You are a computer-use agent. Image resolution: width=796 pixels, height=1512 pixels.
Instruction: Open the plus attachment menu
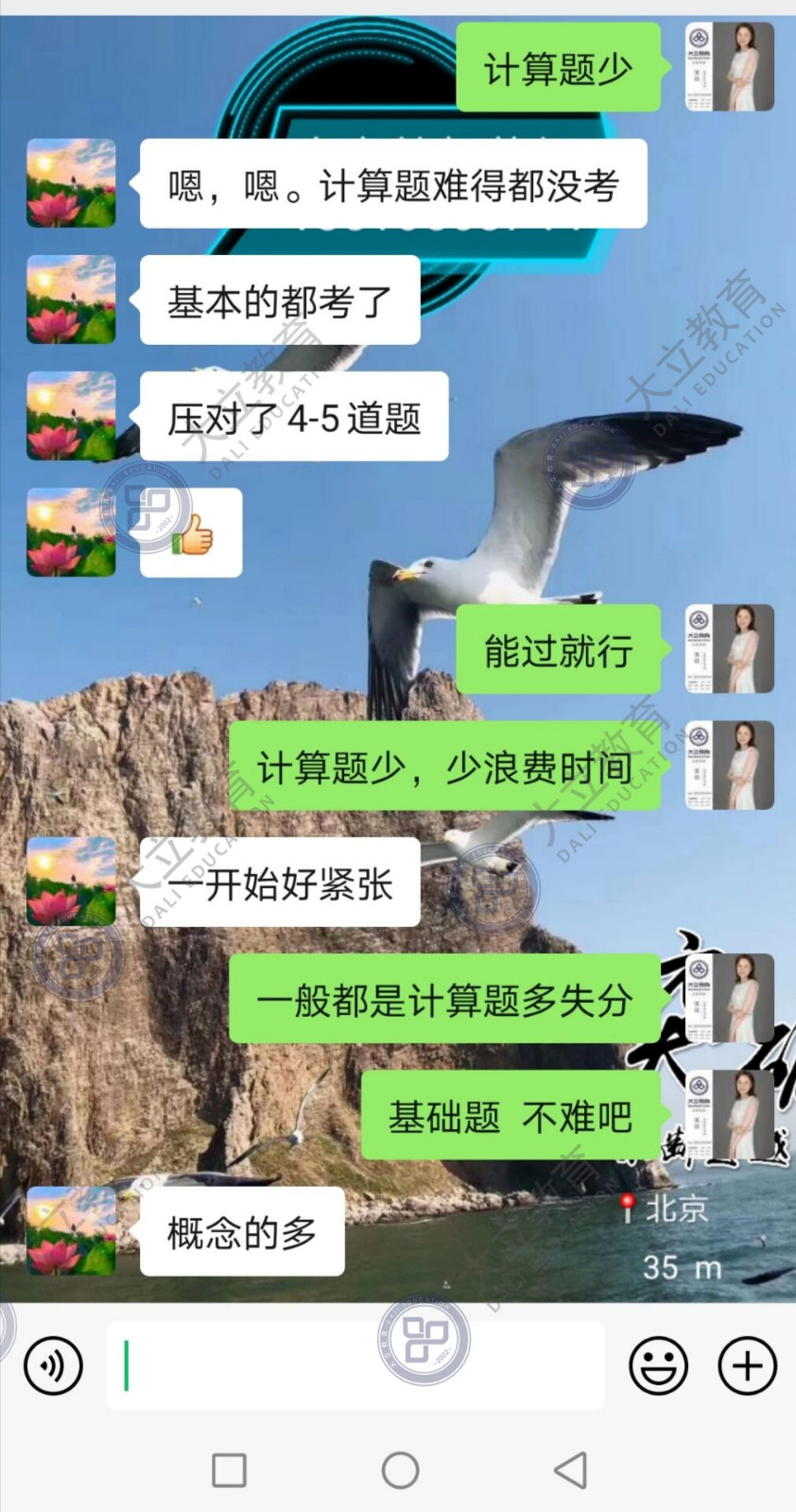pyautogui.click(x=747, y=1366)
